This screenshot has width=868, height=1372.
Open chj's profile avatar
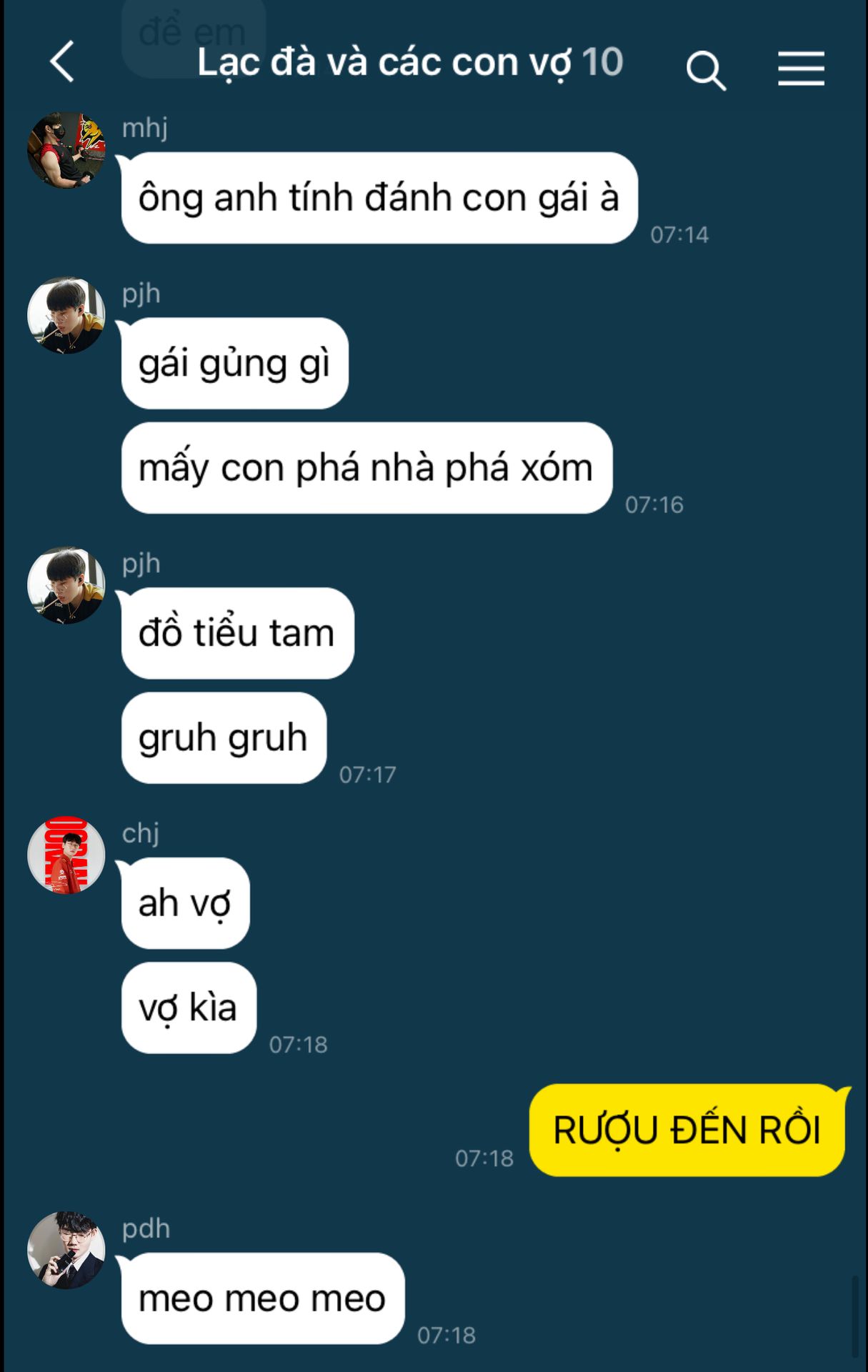(x=66, y=855)
